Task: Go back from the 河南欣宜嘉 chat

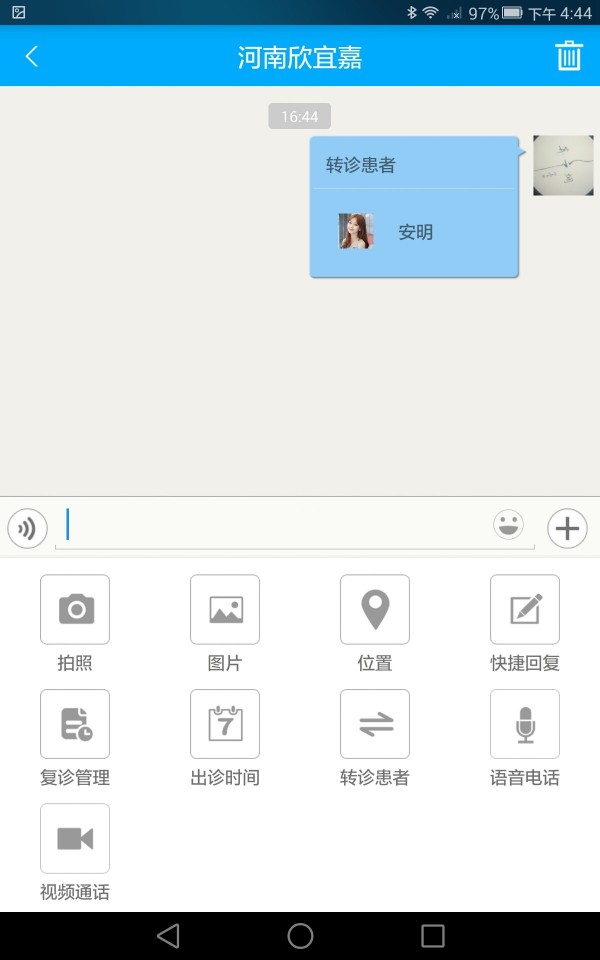Action: point(31,56)
